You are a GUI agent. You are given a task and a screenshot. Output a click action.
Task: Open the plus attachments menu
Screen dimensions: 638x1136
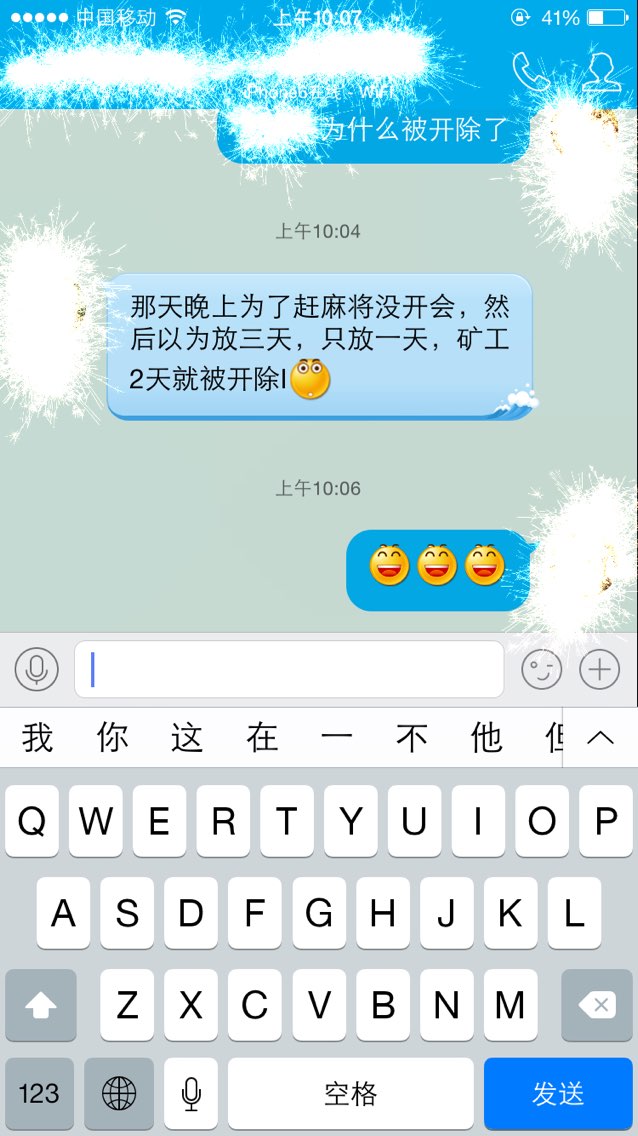tap(600, 669)
